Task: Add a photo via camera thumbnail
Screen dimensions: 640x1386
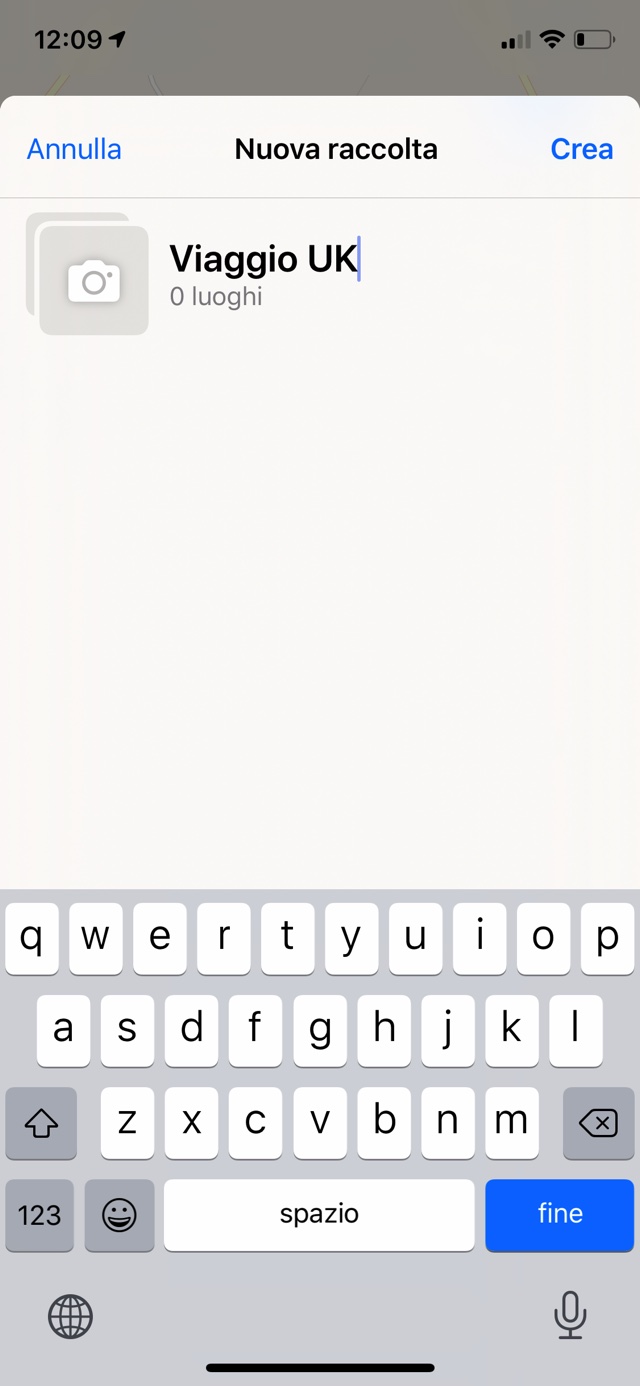Action: pyautogui.click(x=93, y=280)
